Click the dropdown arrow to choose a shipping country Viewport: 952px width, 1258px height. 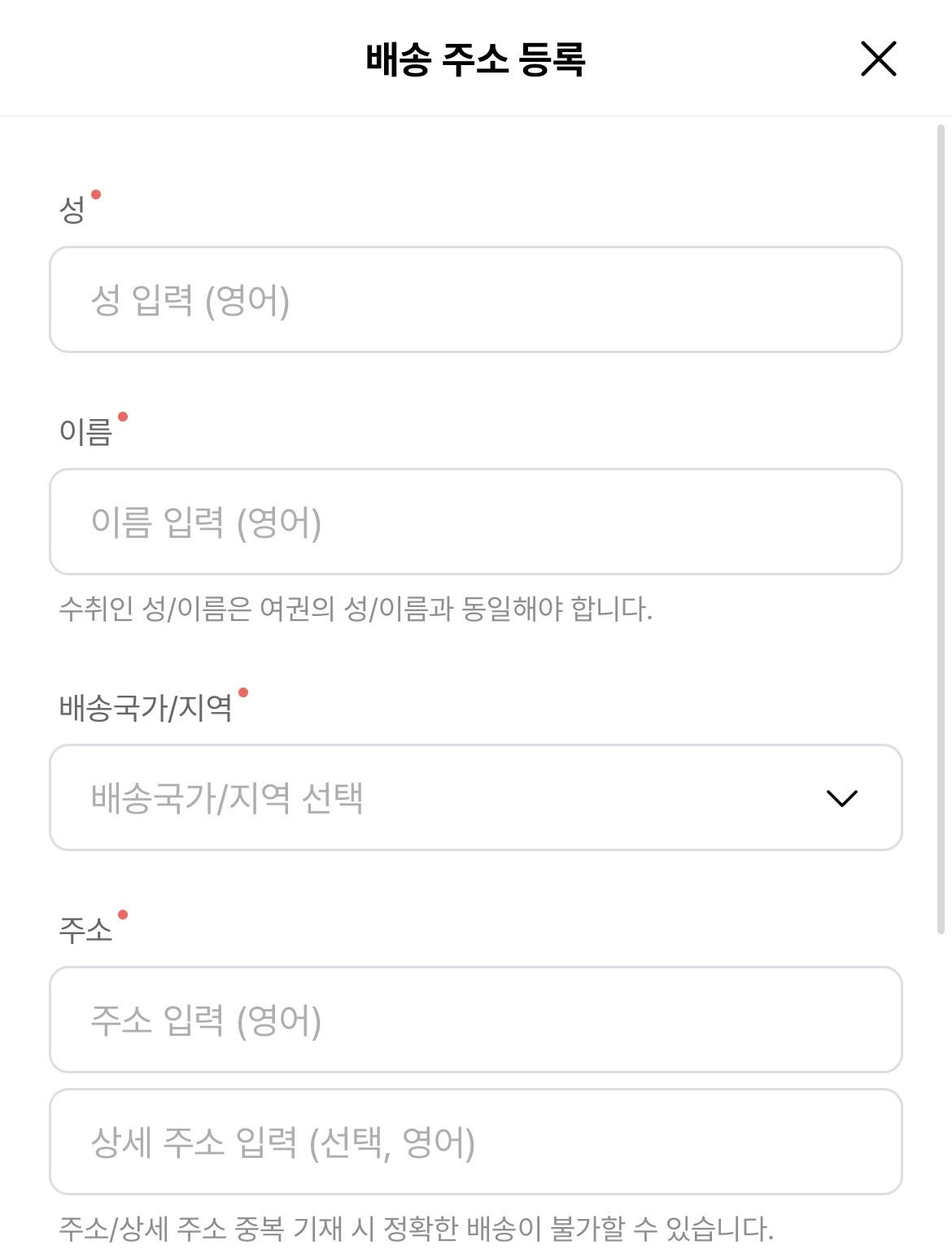pyautogui.click(x=842, y=797)
